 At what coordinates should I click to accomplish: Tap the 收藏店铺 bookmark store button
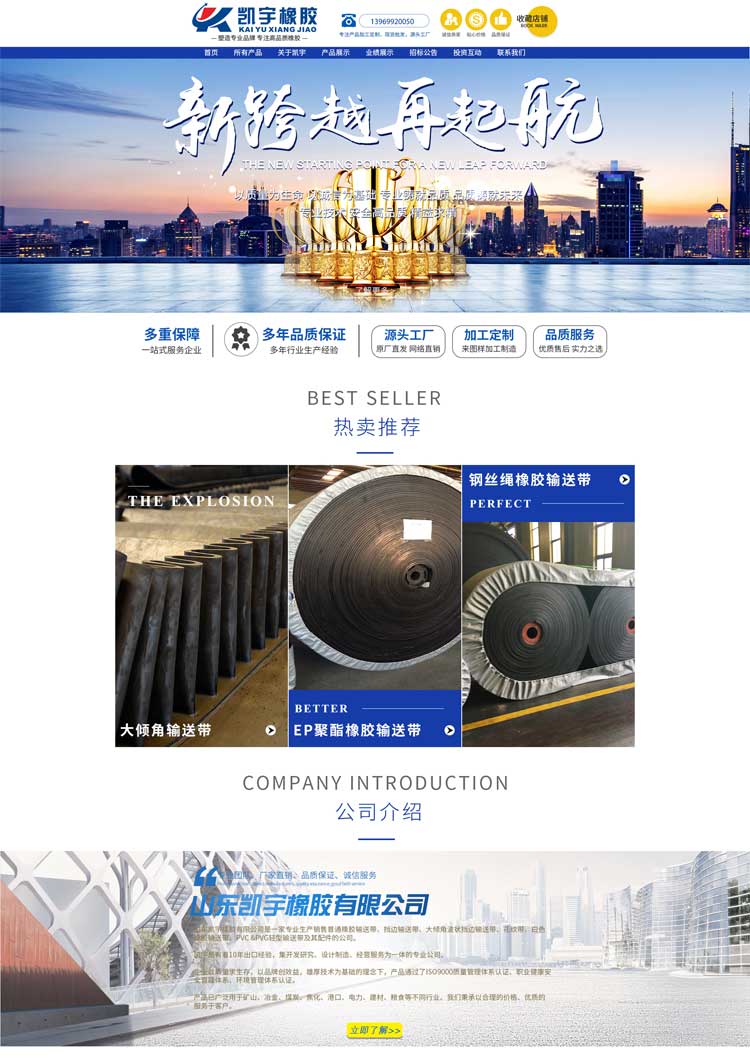[x=533, y=20]
